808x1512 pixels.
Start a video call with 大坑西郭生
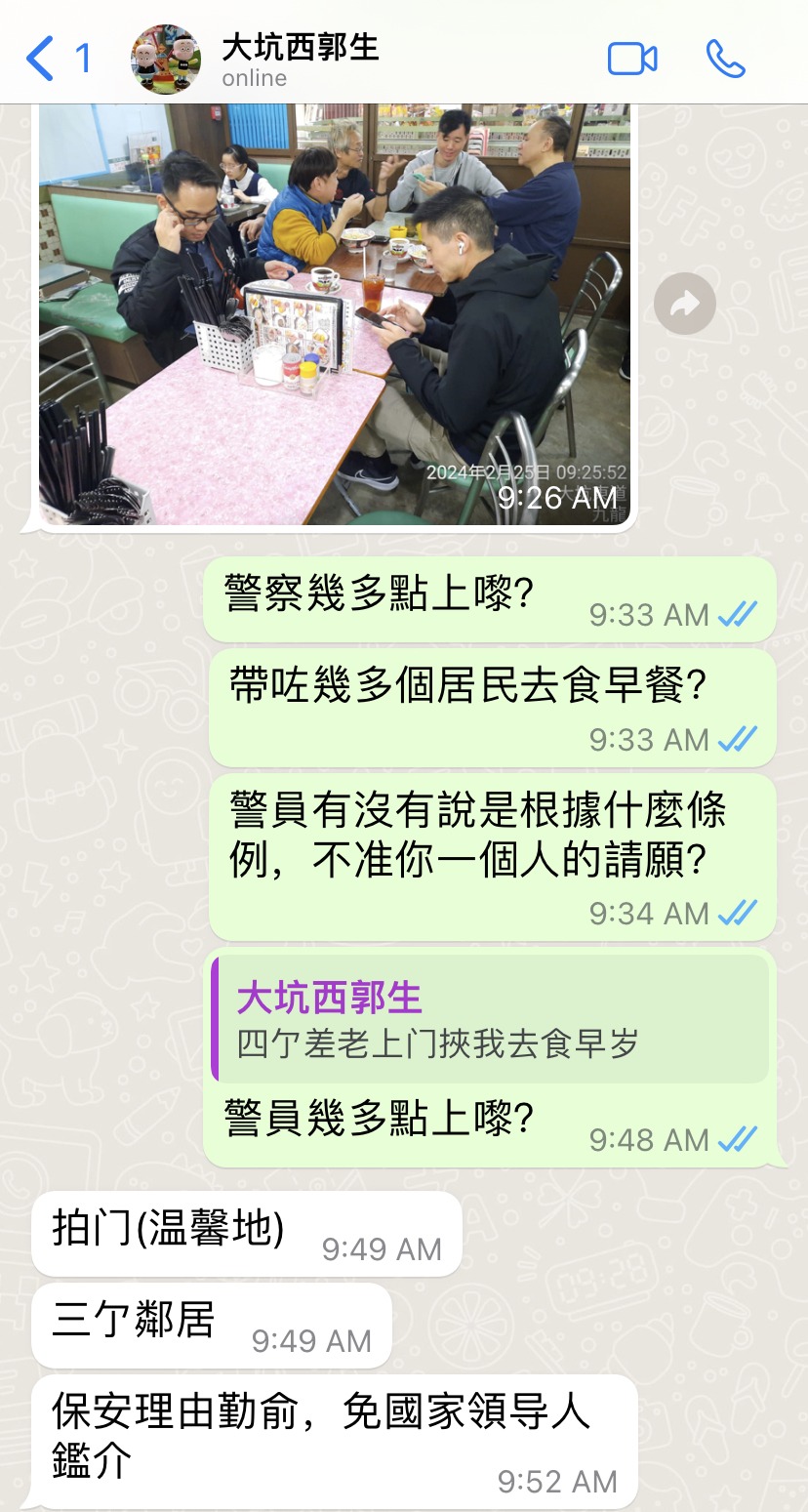point(632,59)
